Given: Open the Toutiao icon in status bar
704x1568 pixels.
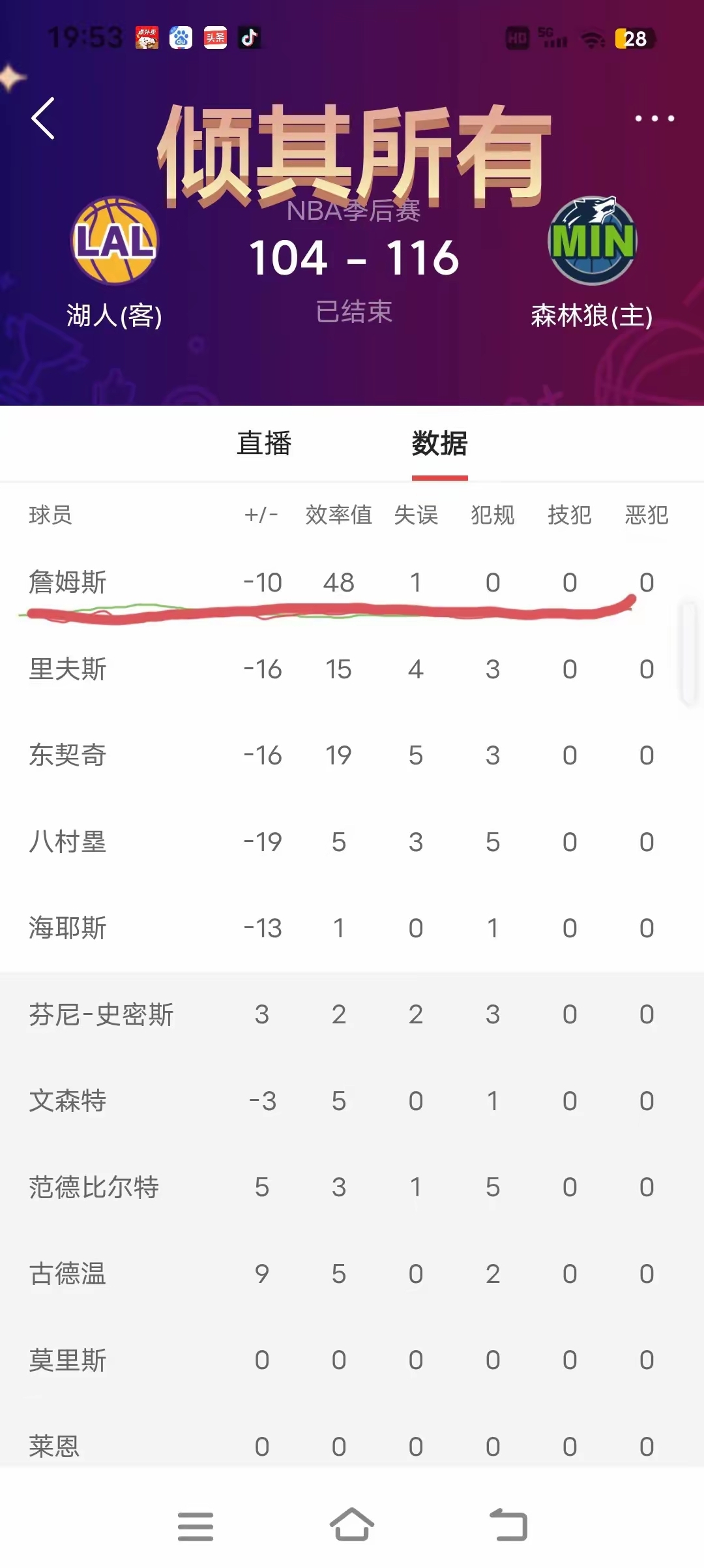Looking at the screenshot, I should (x=217, y=37).
